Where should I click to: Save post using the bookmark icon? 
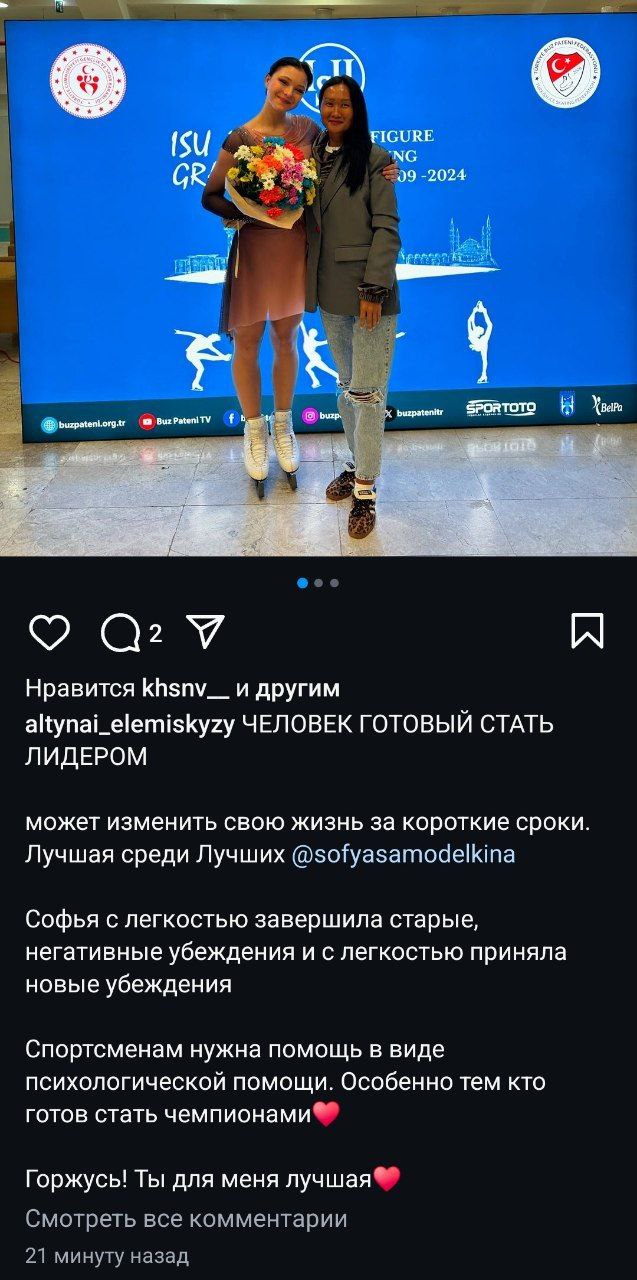tap(587, 631)
